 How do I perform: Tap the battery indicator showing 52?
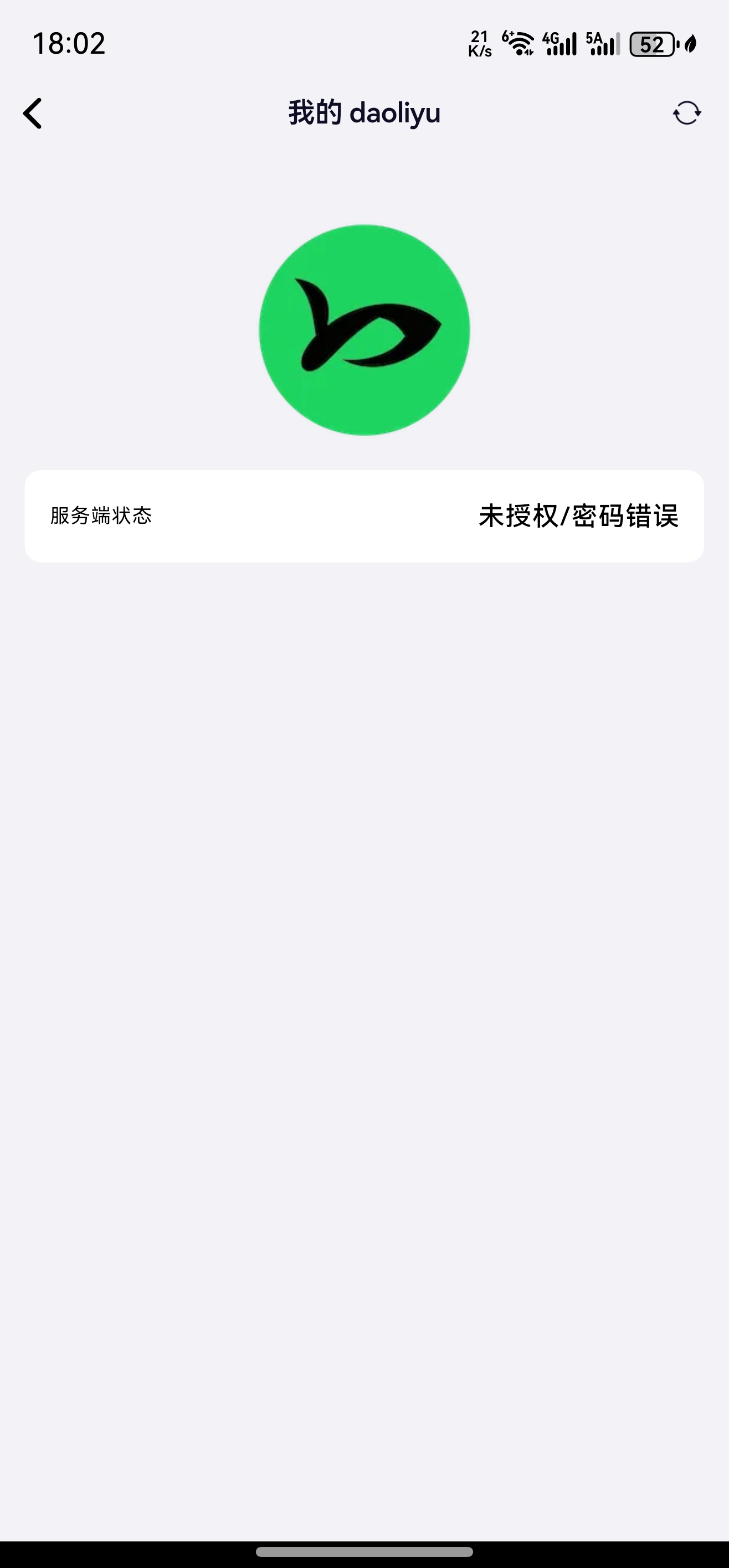(650, 44)
